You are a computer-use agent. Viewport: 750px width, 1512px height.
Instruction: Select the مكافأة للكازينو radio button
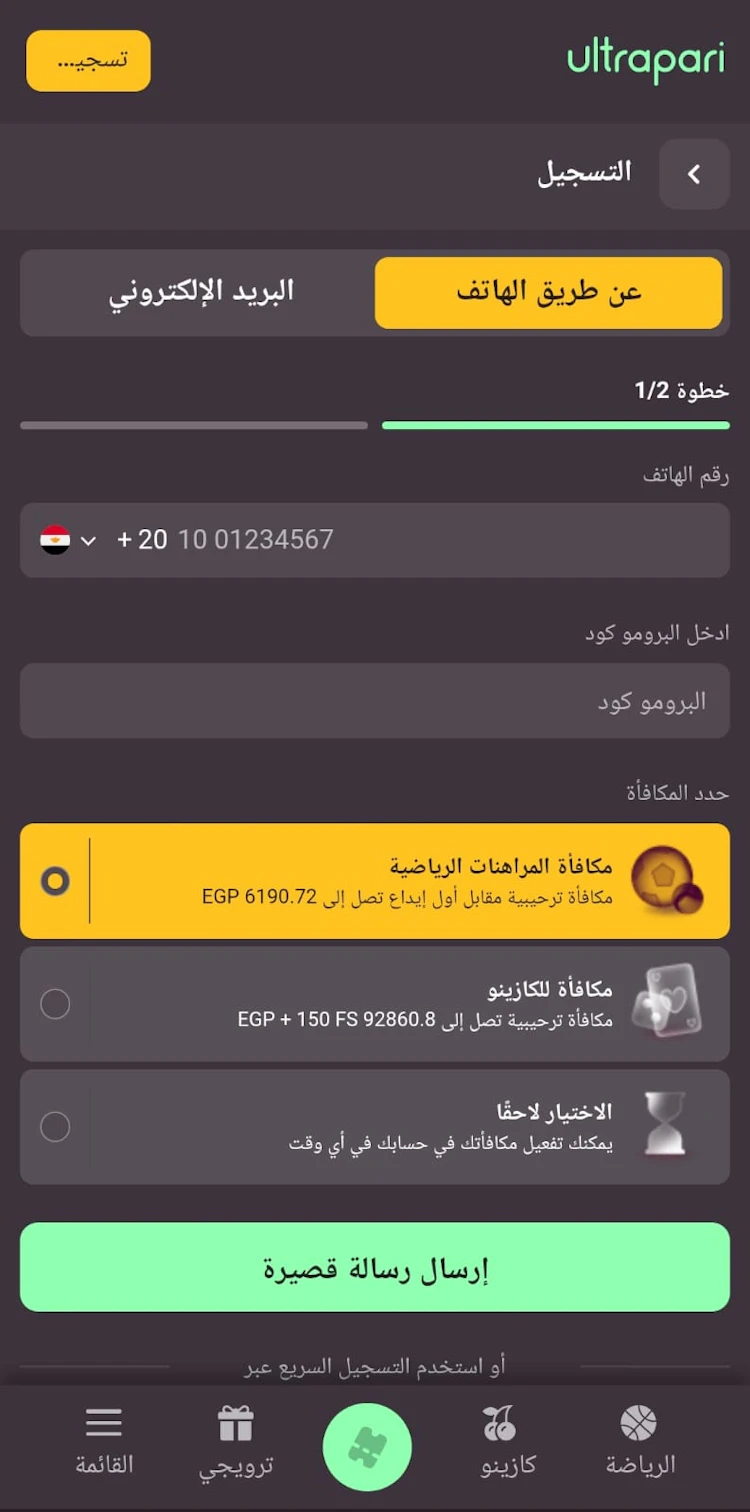pyautogui.click(x=57, y=1003)
